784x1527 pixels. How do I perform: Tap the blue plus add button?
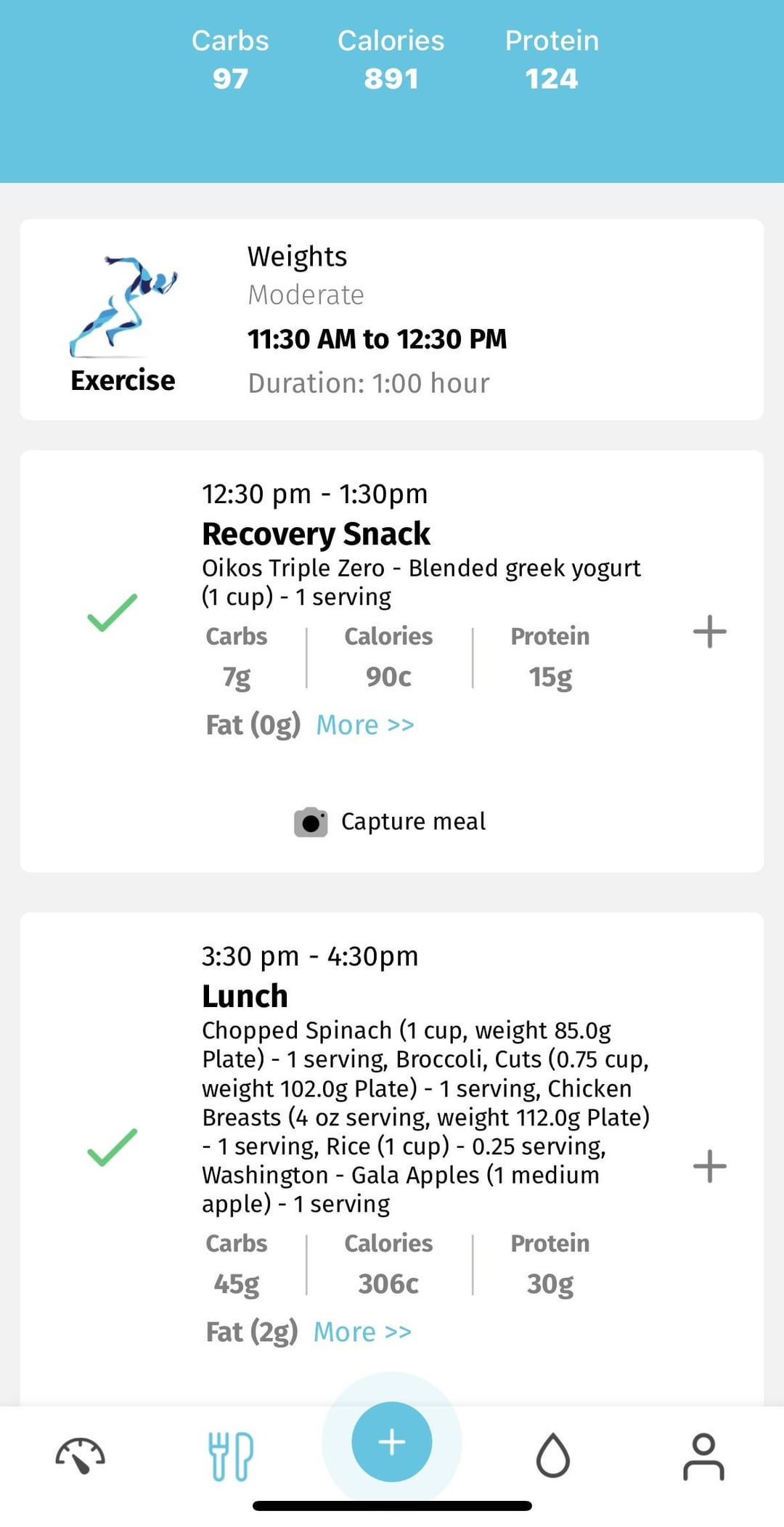pyautogui.click(x=392, y=1441)
